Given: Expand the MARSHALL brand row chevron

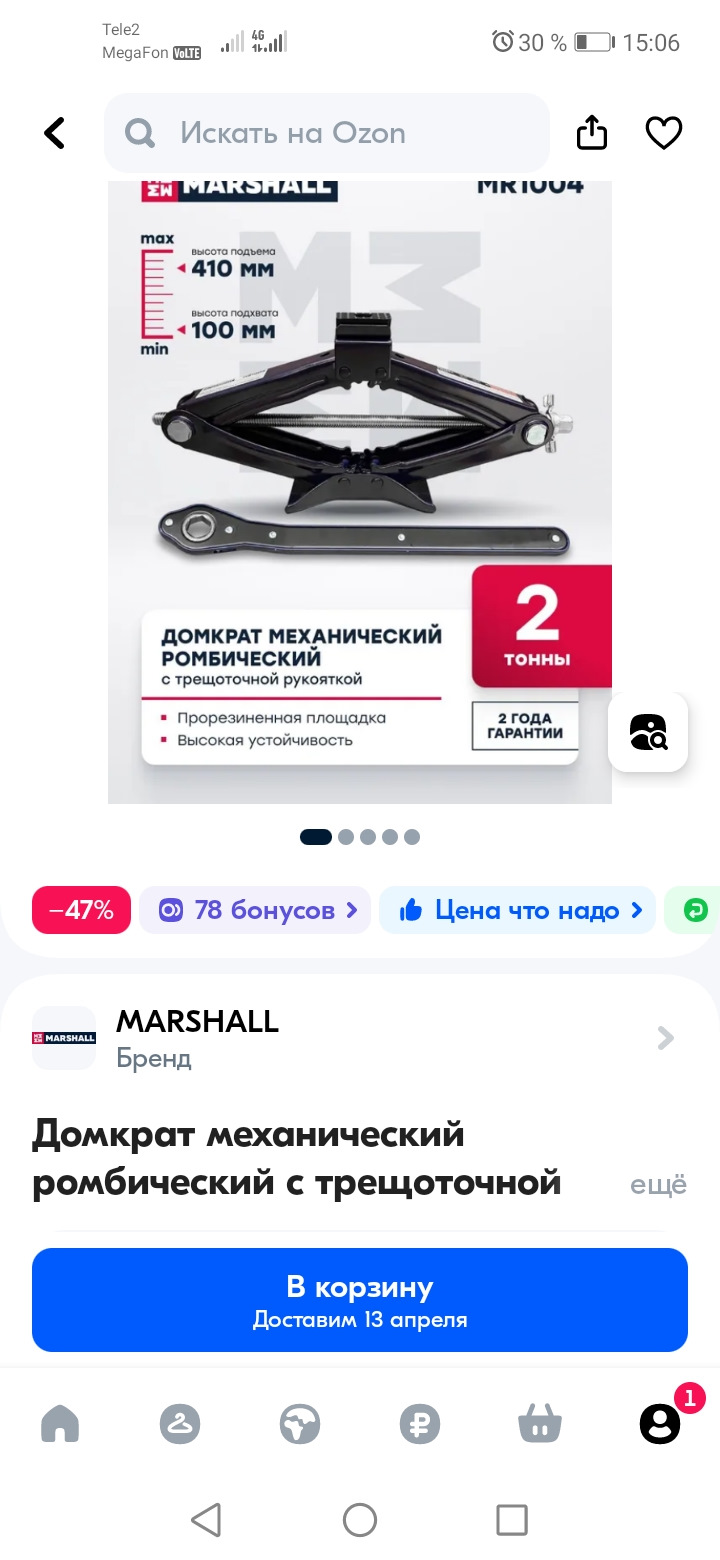Looking at the screenshot, I should click(664, 1038).
